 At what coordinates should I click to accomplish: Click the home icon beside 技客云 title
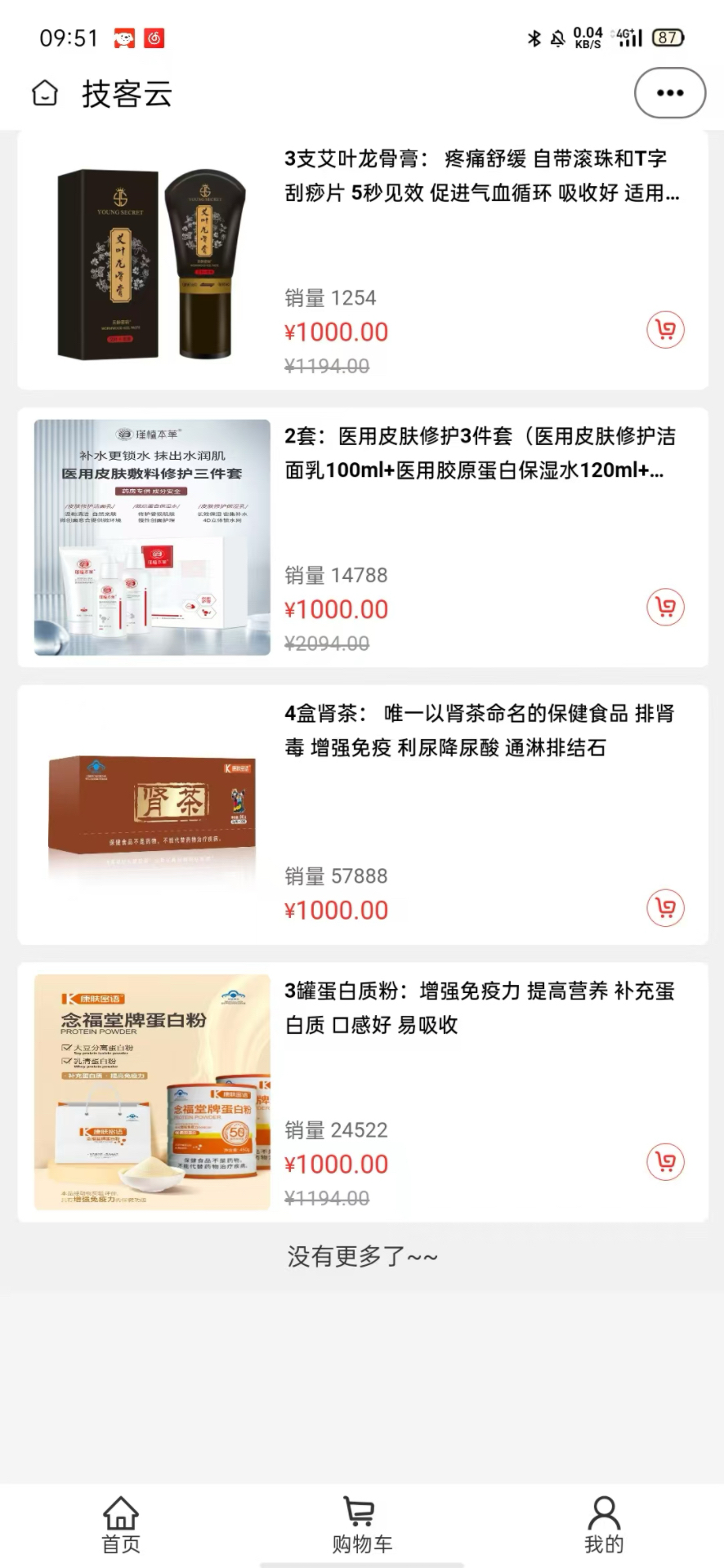45,94
